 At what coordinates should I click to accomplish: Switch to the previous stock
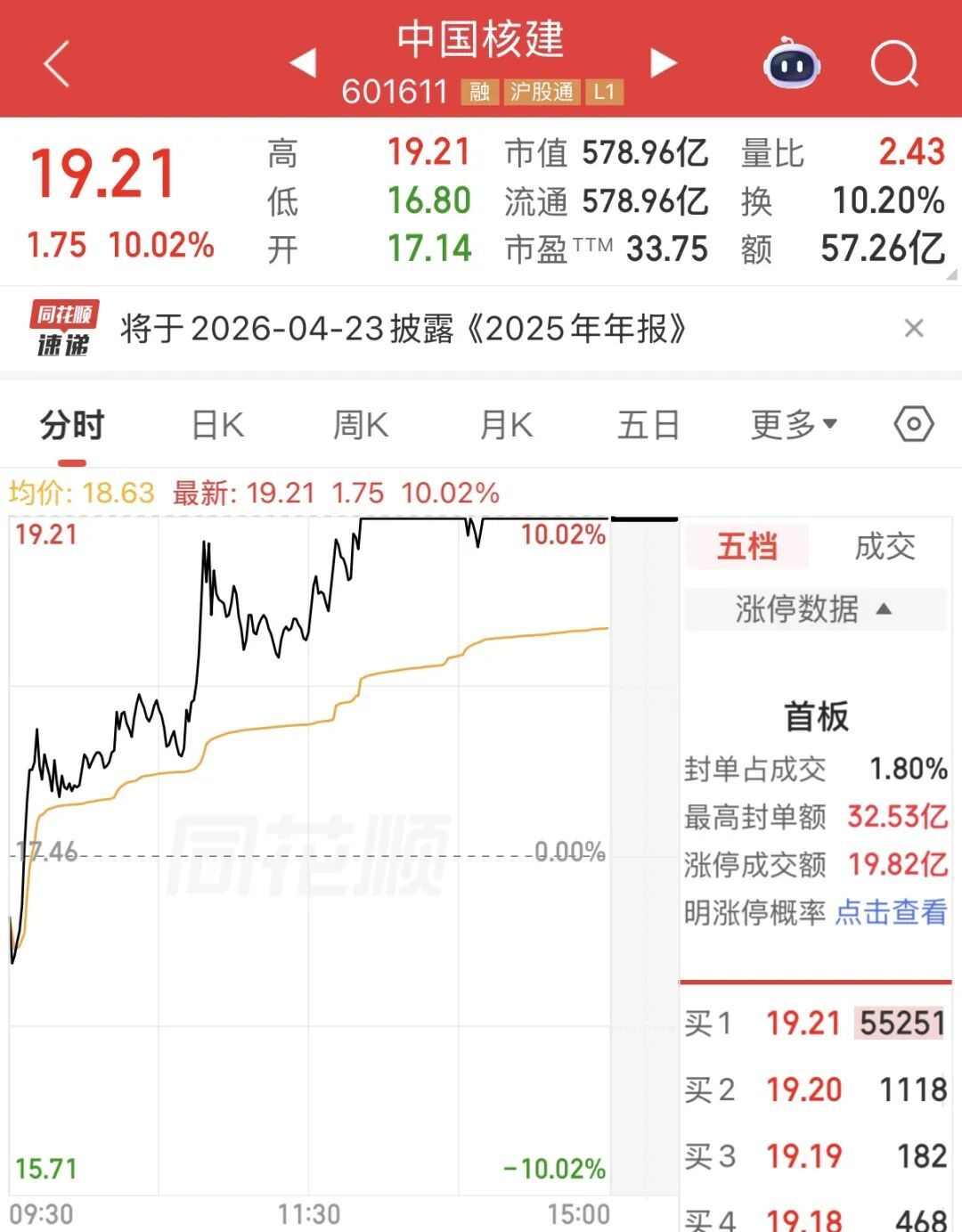[303, 63]
